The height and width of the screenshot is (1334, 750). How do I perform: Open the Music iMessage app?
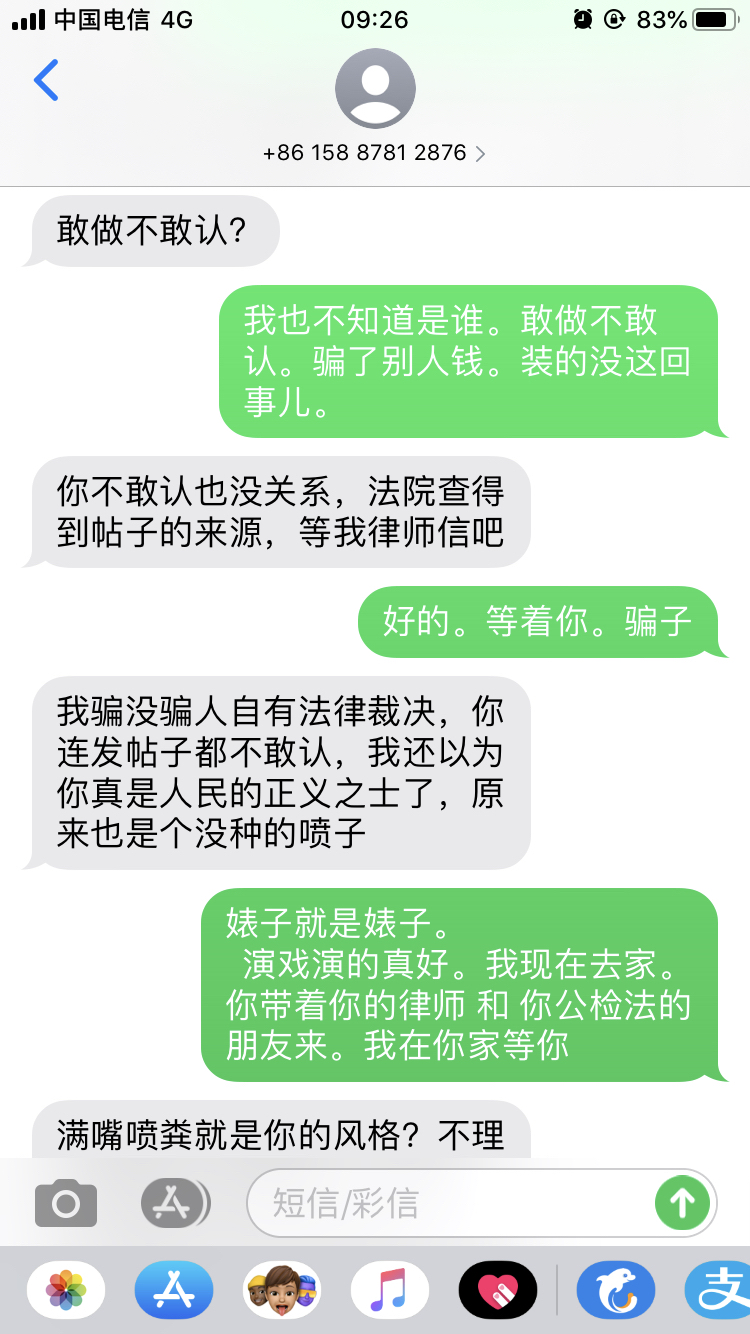(x=390, y=1290)
